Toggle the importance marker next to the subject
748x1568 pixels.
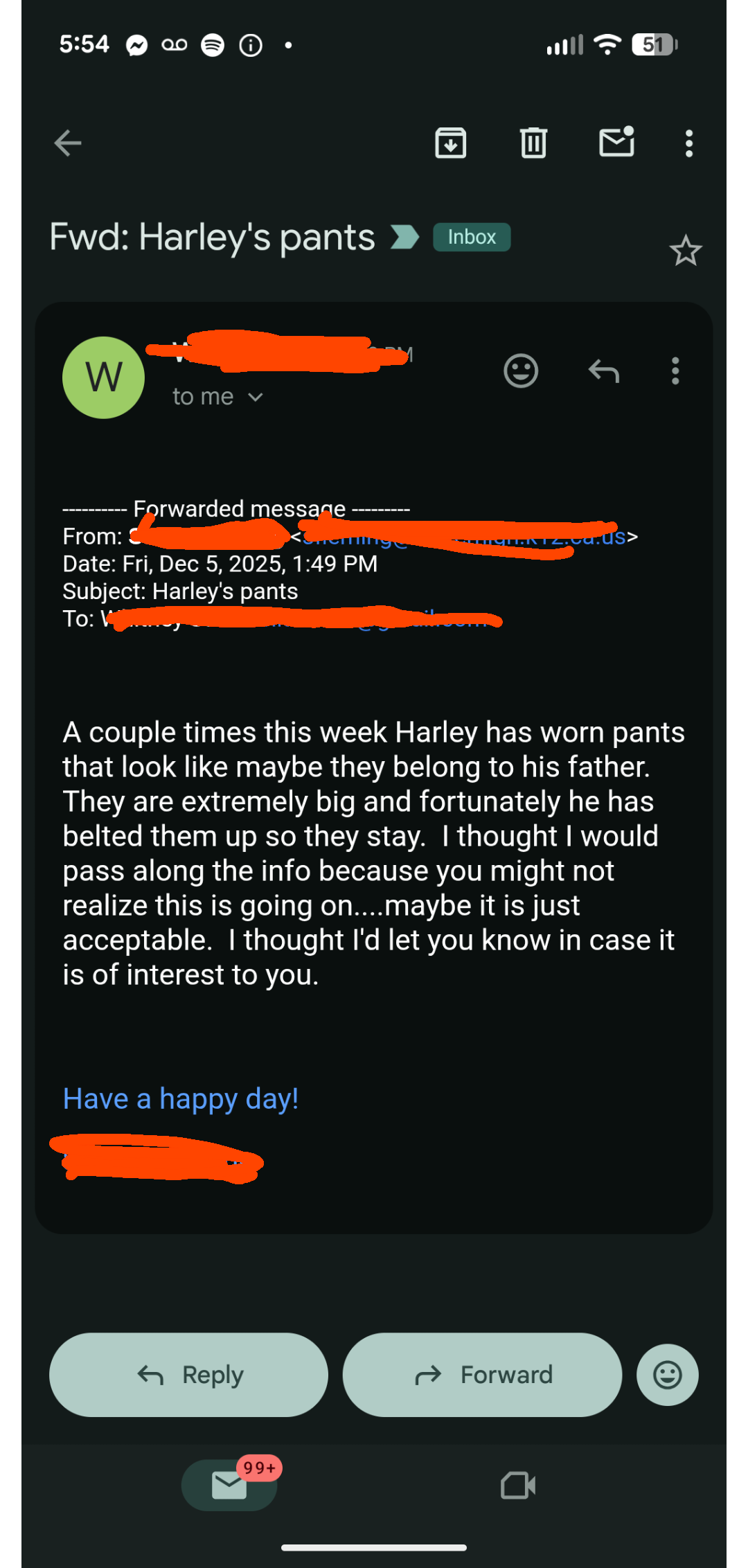404,237
